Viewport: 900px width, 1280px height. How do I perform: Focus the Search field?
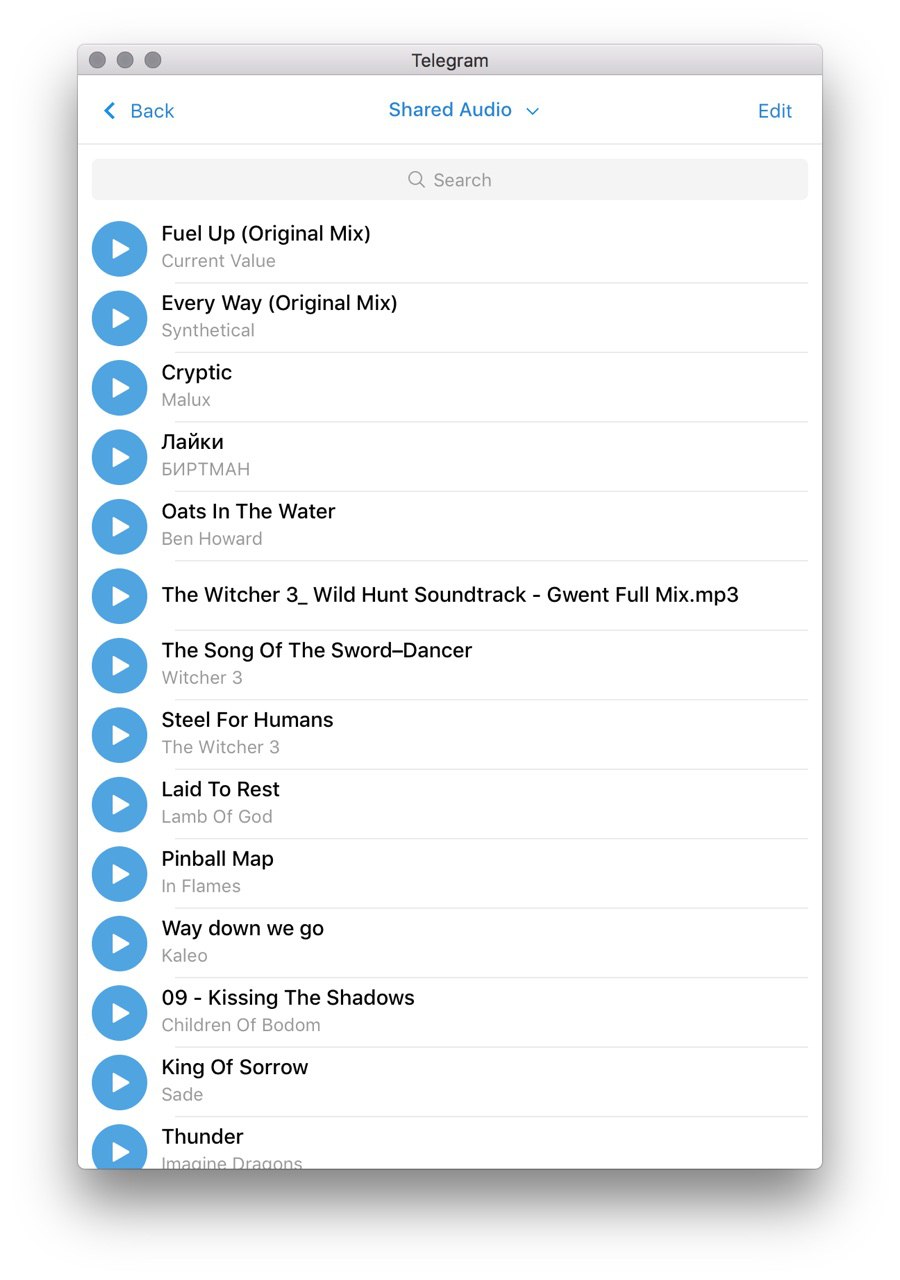(450, 180)
